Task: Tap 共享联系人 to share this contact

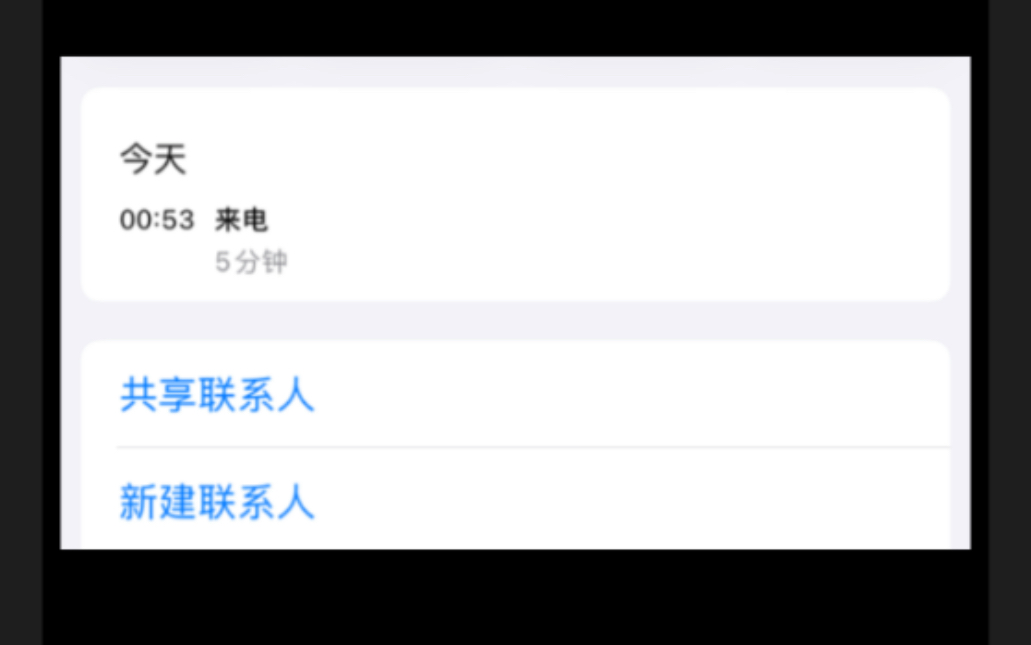Action: (217, 395)
